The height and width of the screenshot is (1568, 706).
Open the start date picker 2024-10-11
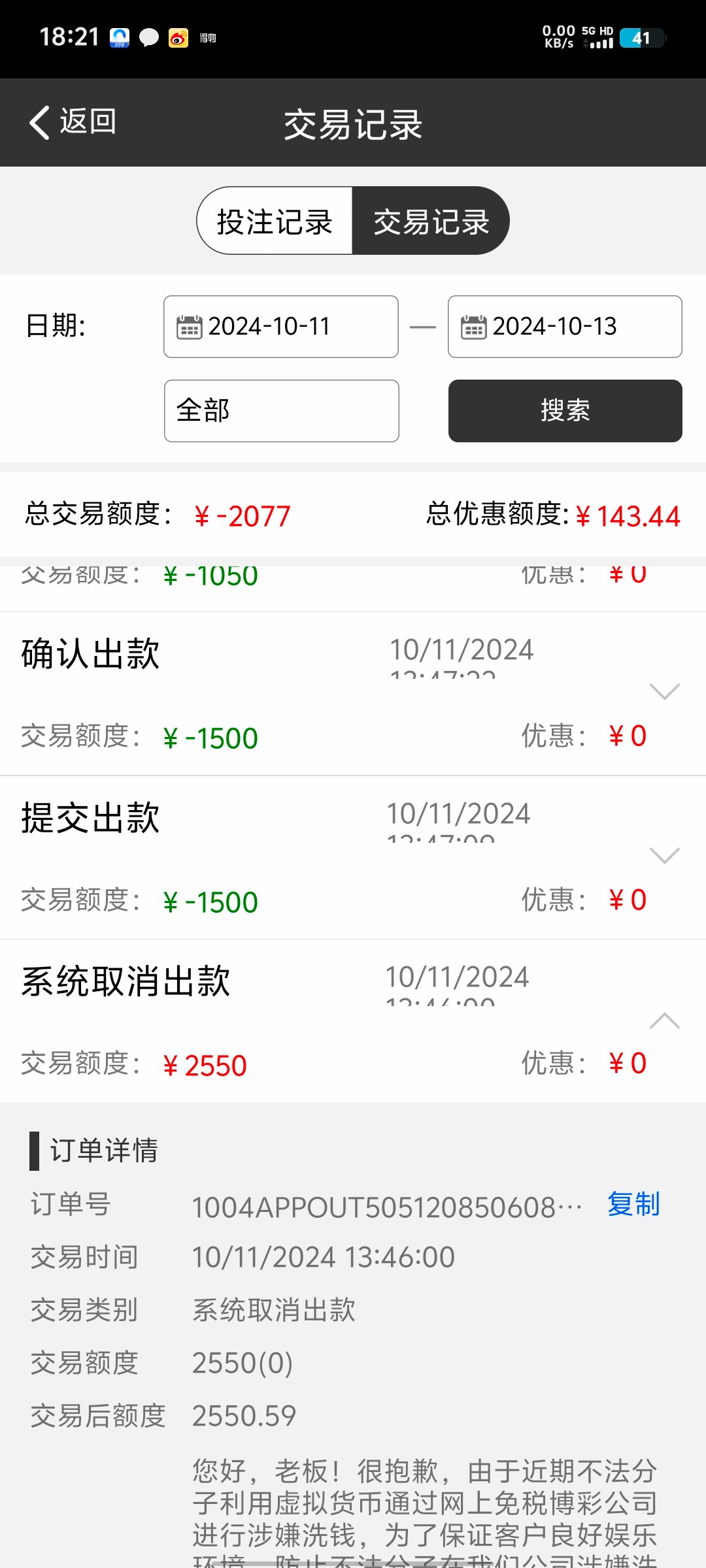coord(281,327)
